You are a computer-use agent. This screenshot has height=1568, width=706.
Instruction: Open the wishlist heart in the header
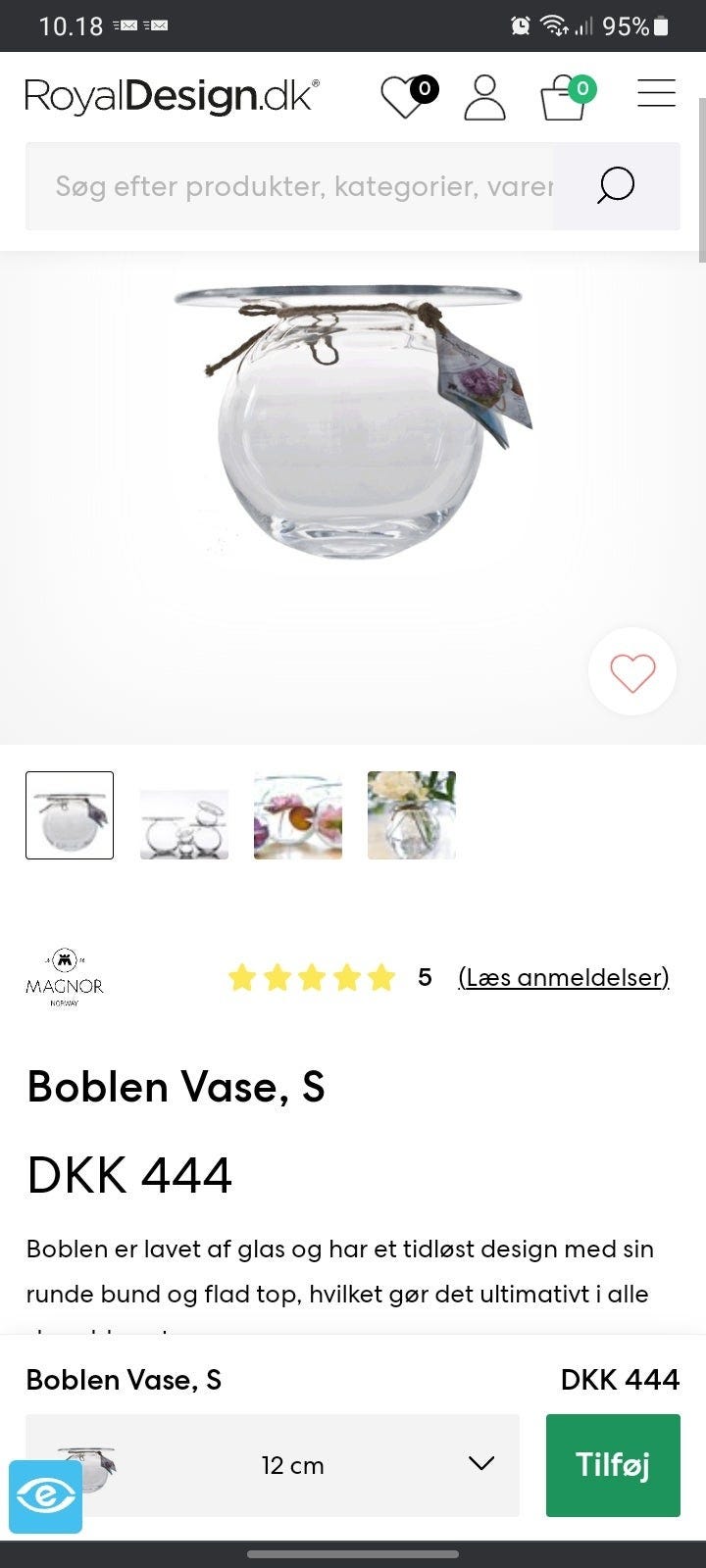pos(402,97)
